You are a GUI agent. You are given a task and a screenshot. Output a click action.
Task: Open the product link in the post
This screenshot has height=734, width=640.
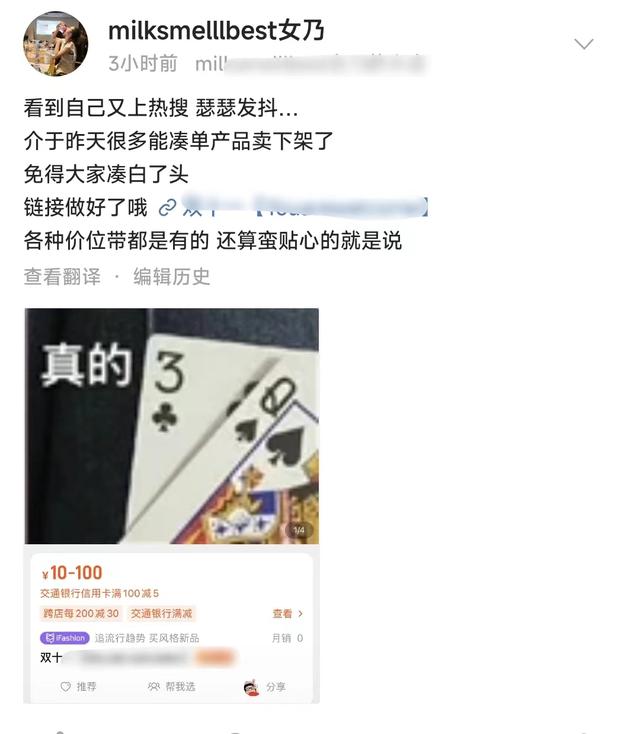[295, 208]
